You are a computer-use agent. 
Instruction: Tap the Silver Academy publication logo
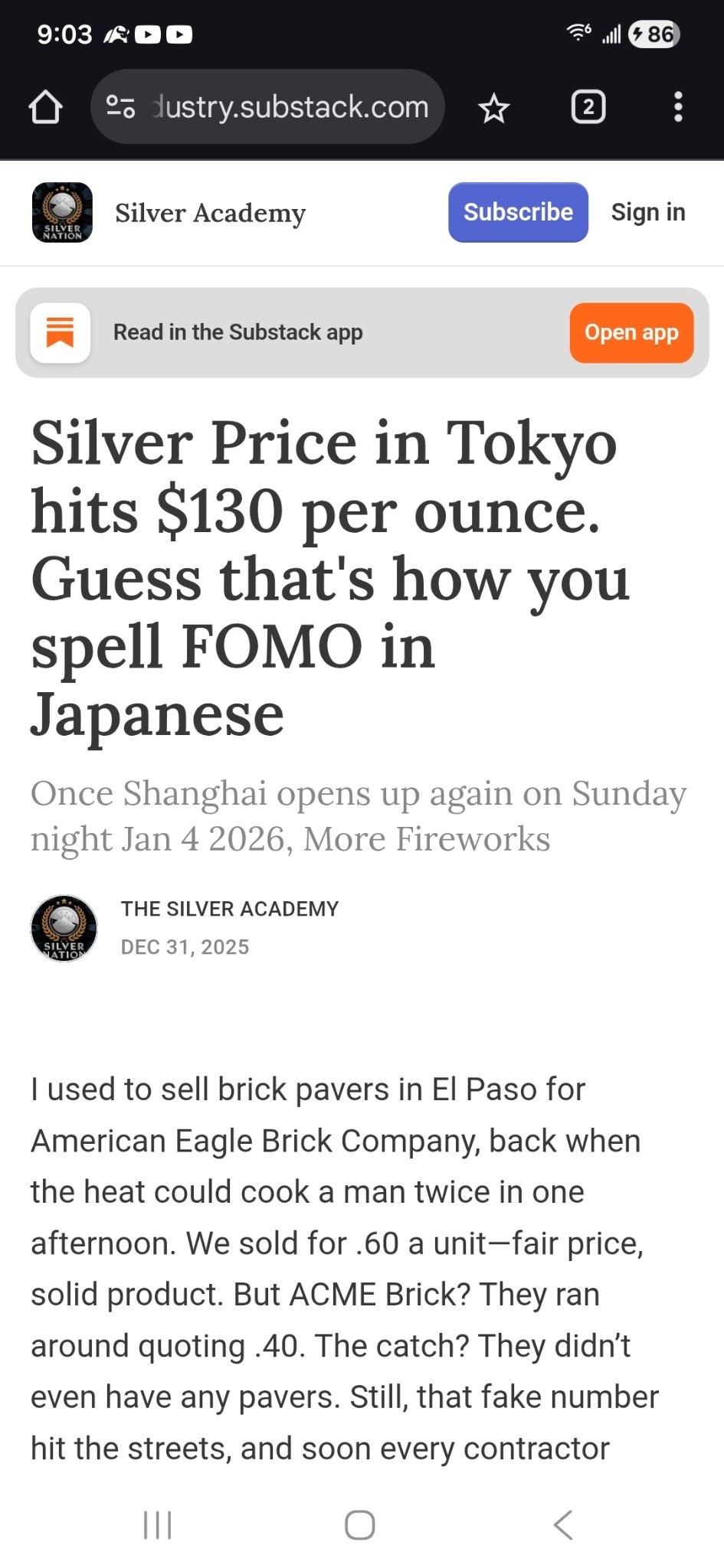click(62, 212)
